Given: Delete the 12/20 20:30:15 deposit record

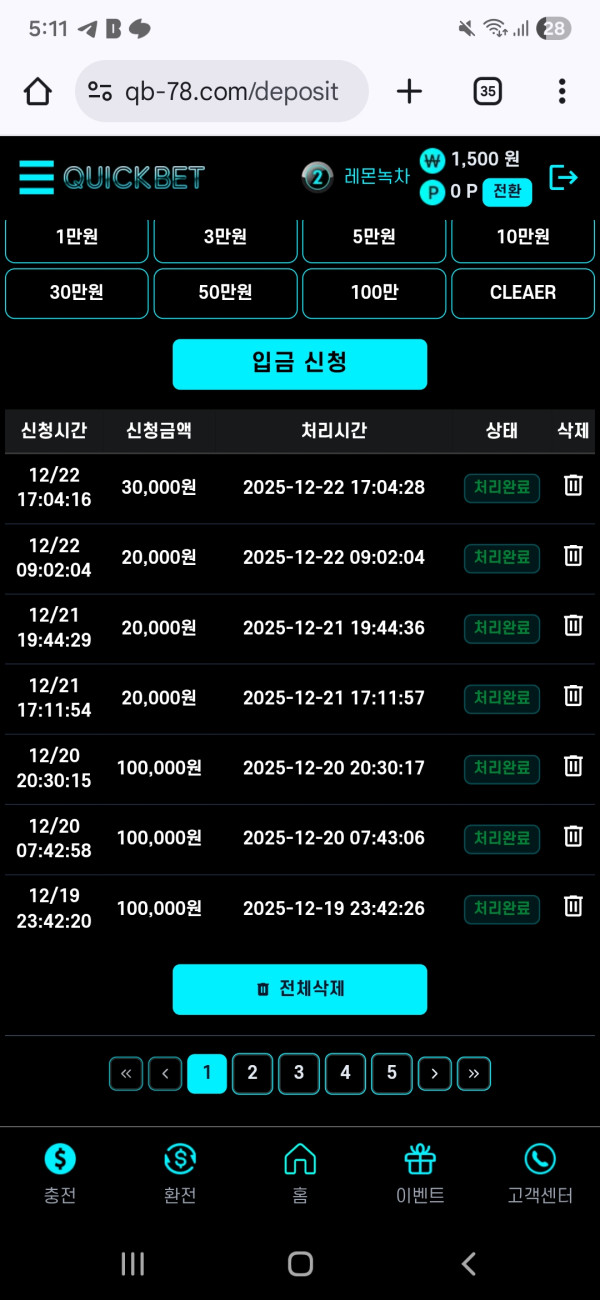Looking at the screenshot, I should tap(573, 766).
